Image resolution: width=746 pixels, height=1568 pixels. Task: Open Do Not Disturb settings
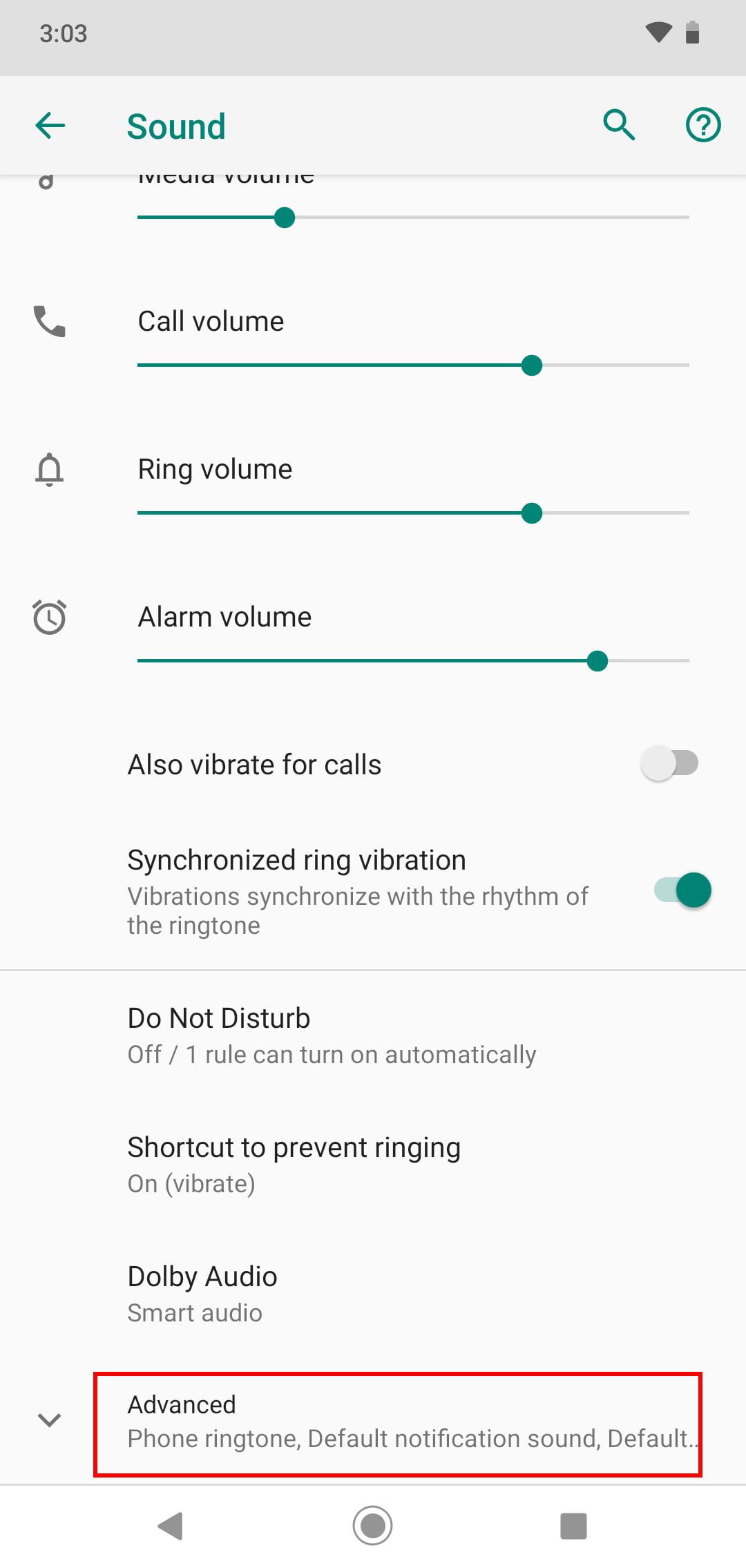click(x=332, y=1035)
